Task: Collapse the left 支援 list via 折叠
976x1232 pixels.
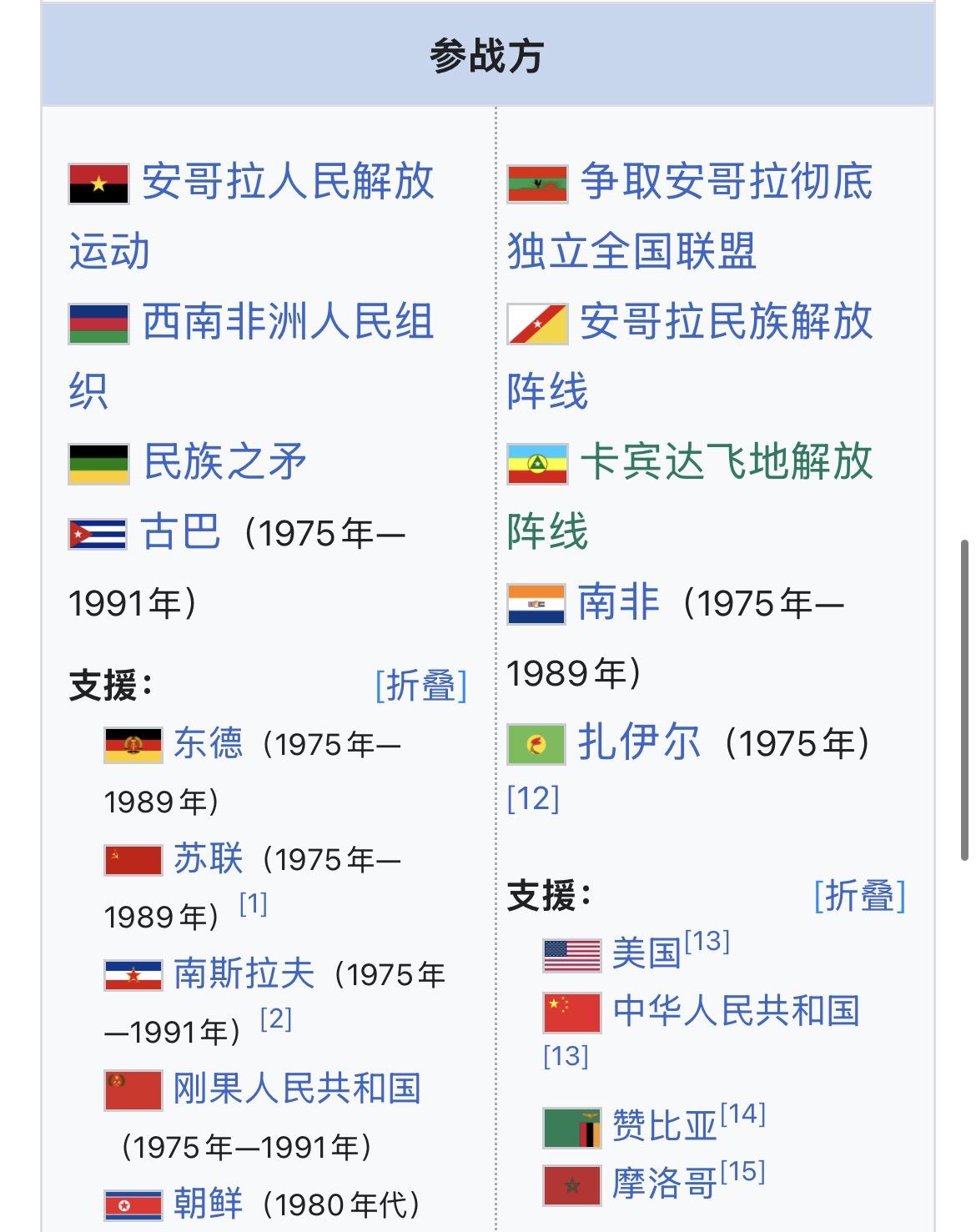Action: pos(421,686)
